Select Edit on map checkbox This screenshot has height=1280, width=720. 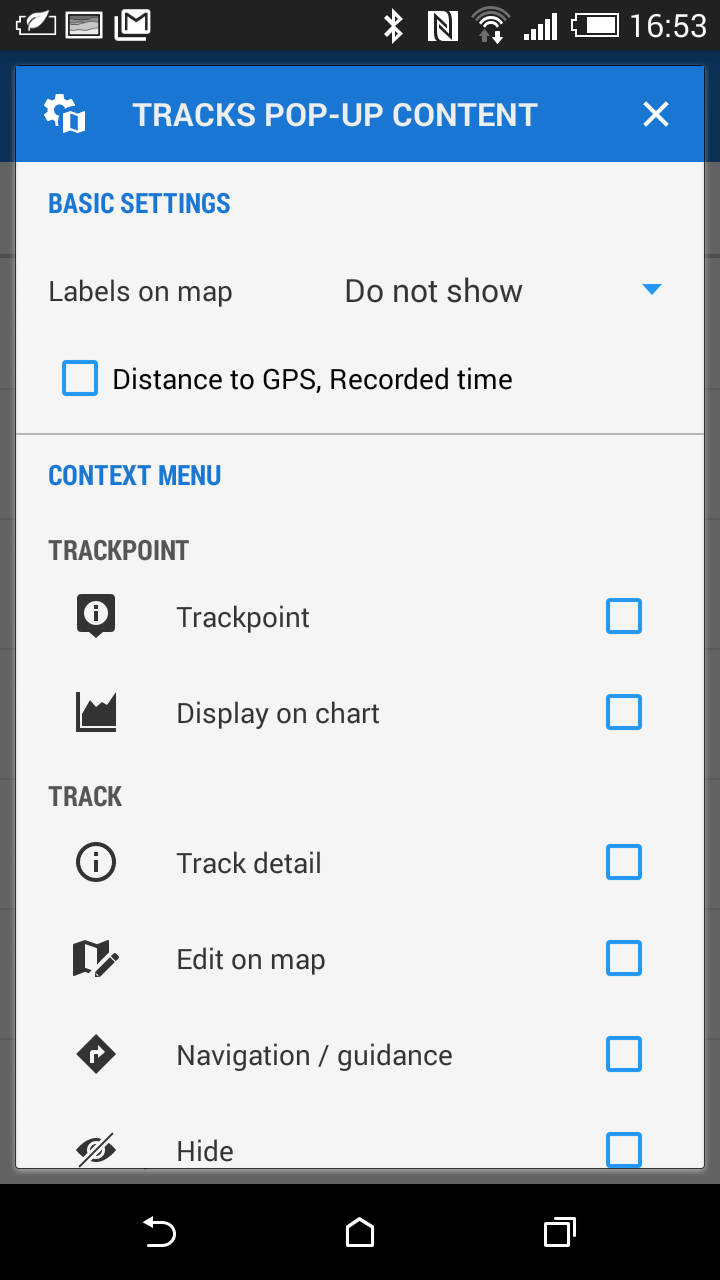tap(624, 958)
